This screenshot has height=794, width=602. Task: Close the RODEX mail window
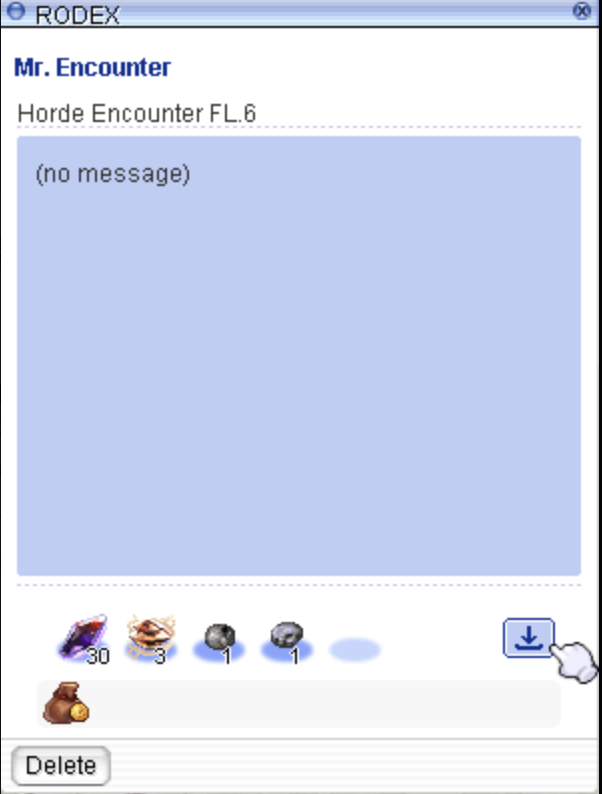pos(581,11)
